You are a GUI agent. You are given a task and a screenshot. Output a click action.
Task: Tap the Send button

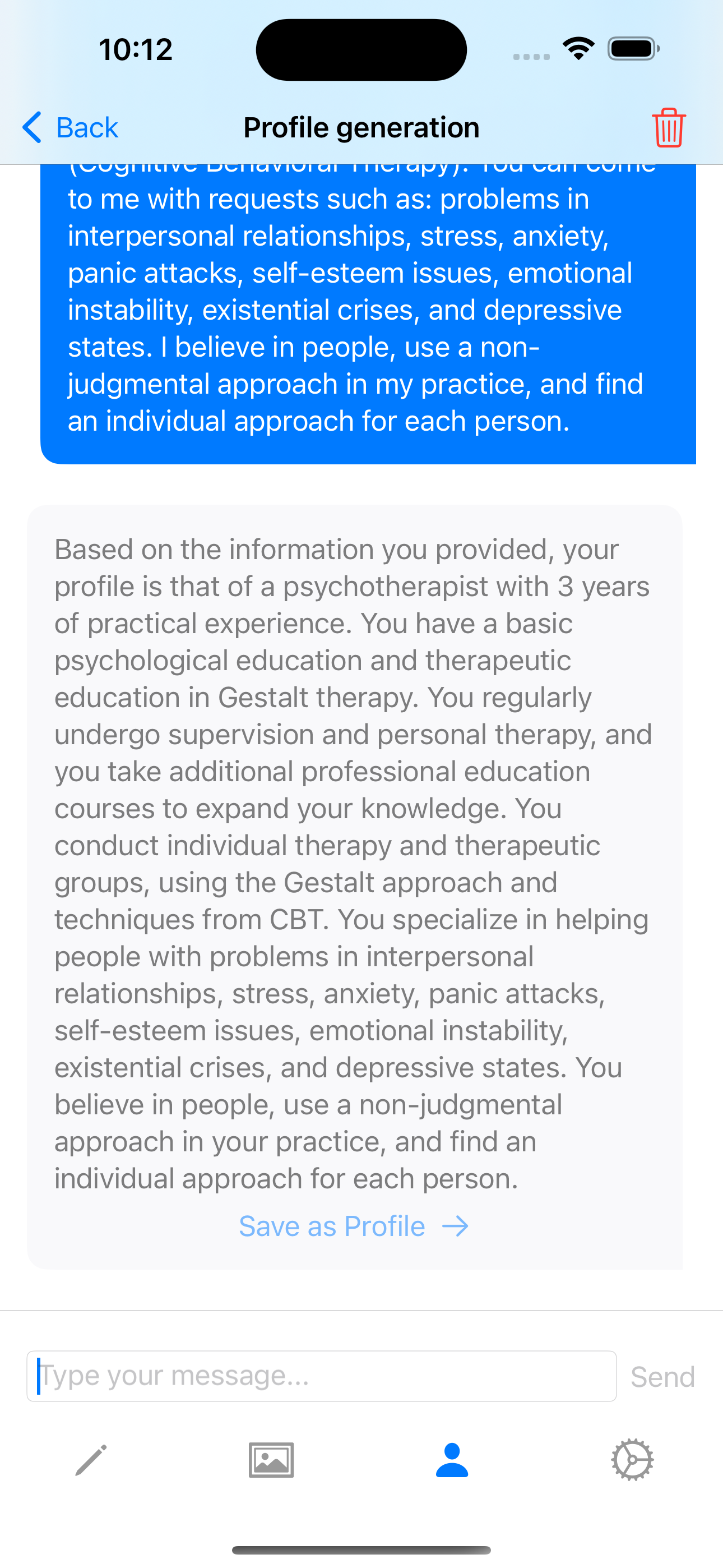point(662,1377)
